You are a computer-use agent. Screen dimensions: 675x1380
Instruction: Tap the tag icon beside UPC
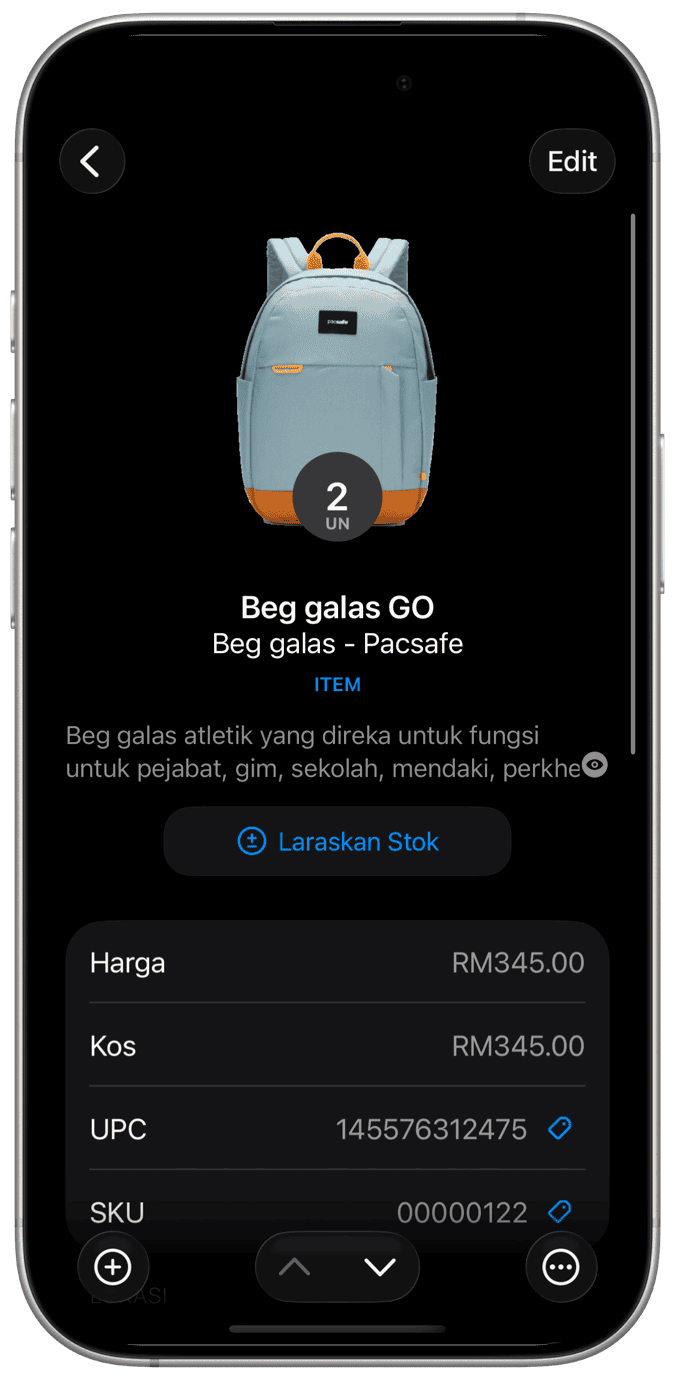pyautogui.click(x=560, y=1129)
